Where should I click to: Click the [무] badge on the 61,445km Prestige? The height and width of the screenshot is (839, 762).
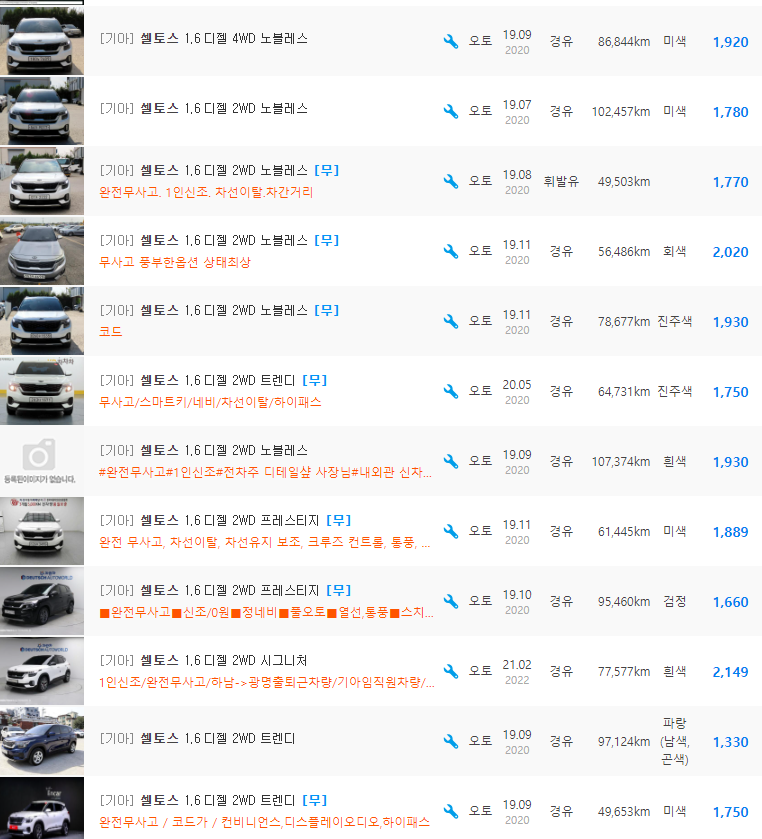click(x=339, y=520)
